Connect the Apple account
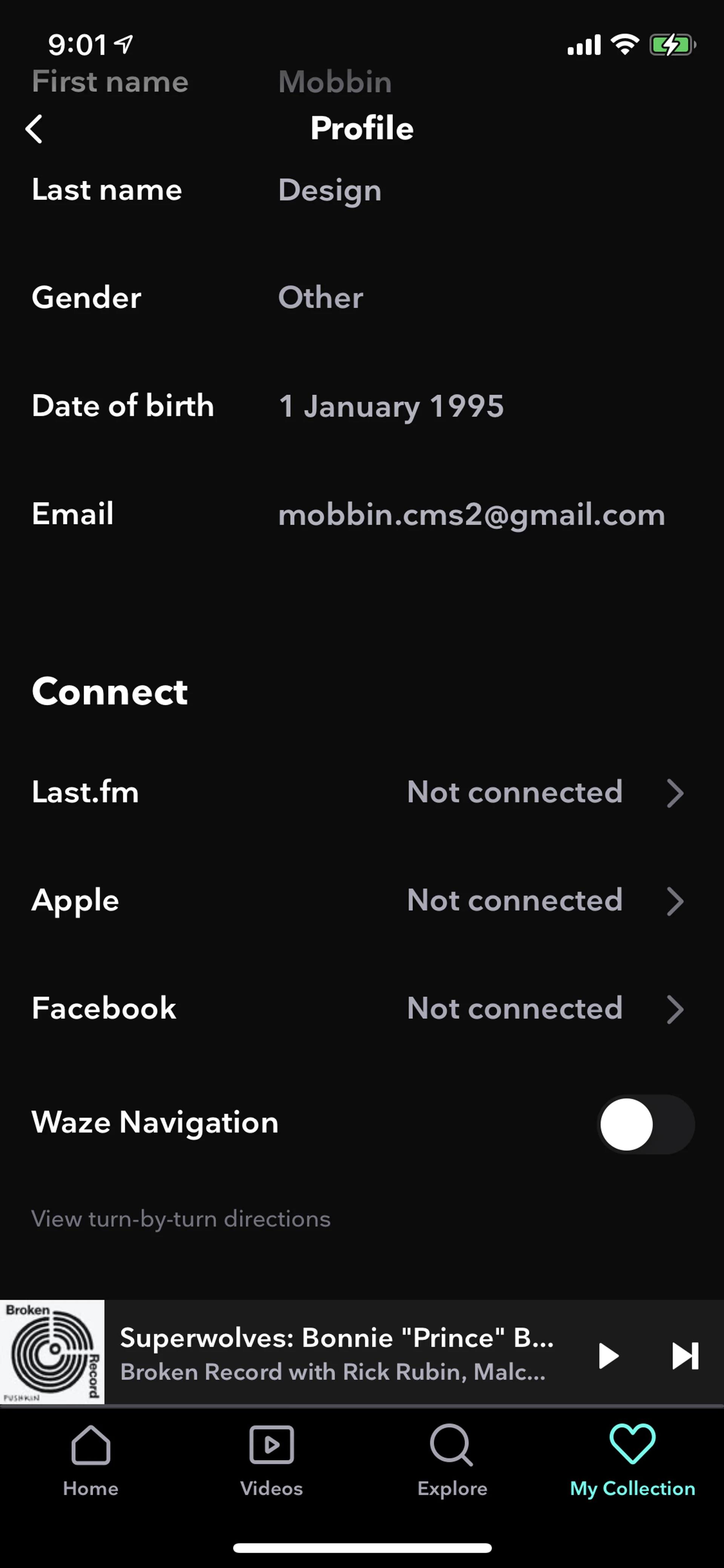The image size is (724, 1568). pyautogui.click(x=361, y=901)
